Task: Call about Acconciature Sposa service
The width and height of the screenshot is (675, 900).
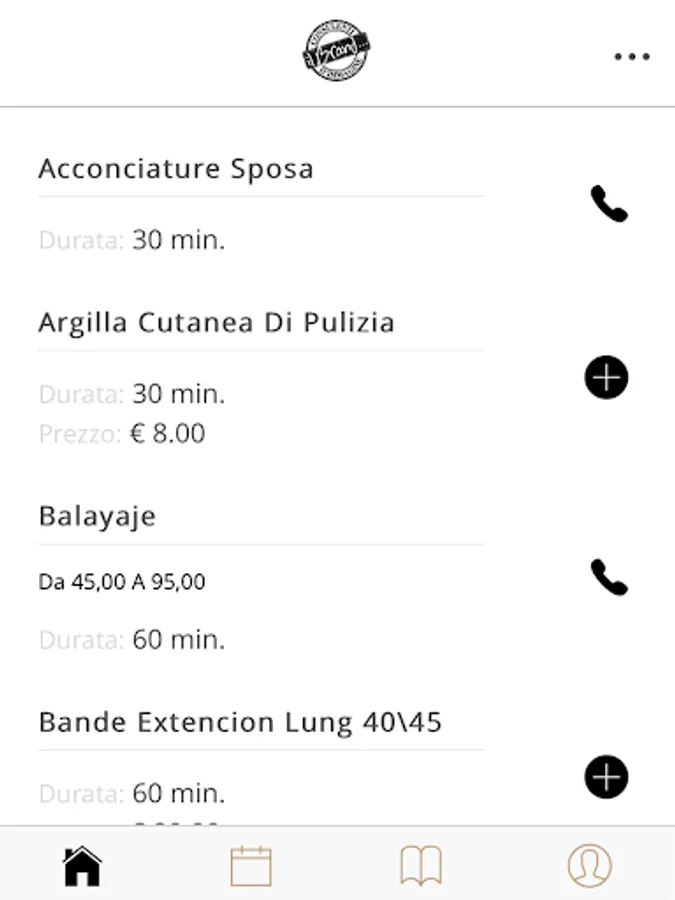Action: click(x=609, y=204)
